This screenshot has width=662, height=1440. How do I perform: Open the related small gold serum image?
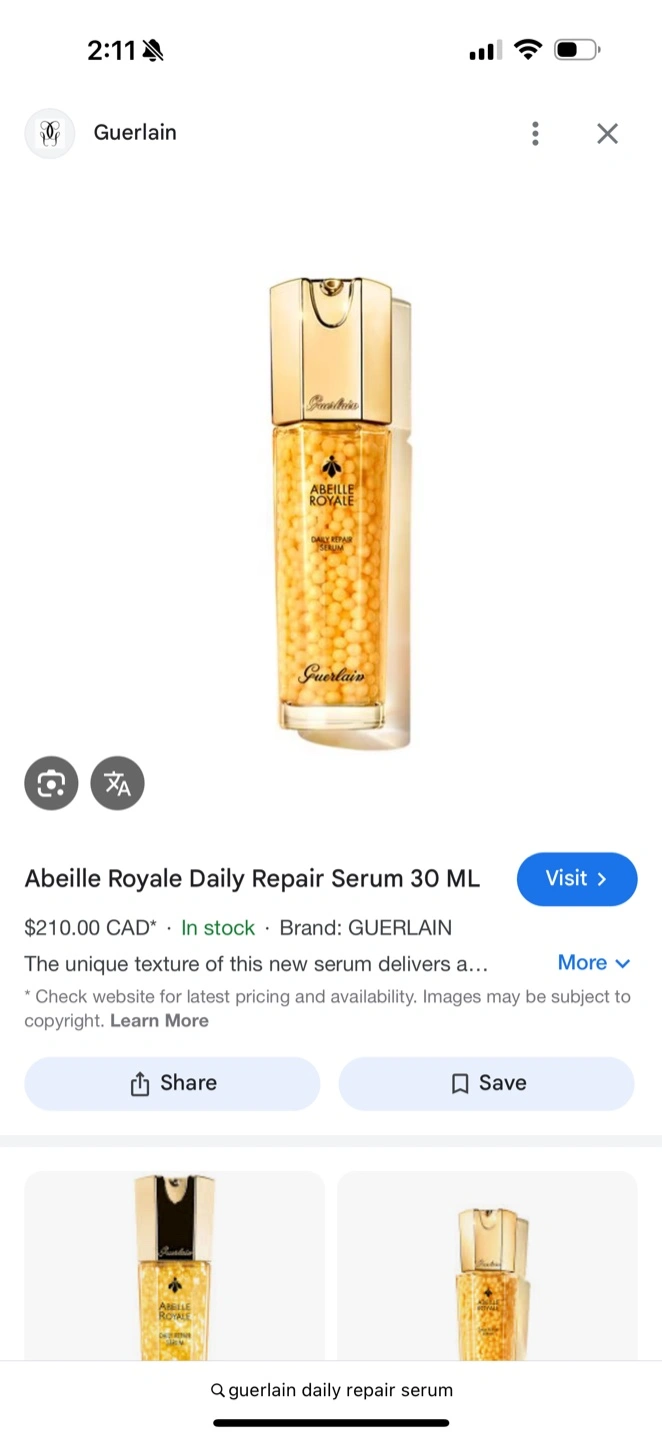487,1266
